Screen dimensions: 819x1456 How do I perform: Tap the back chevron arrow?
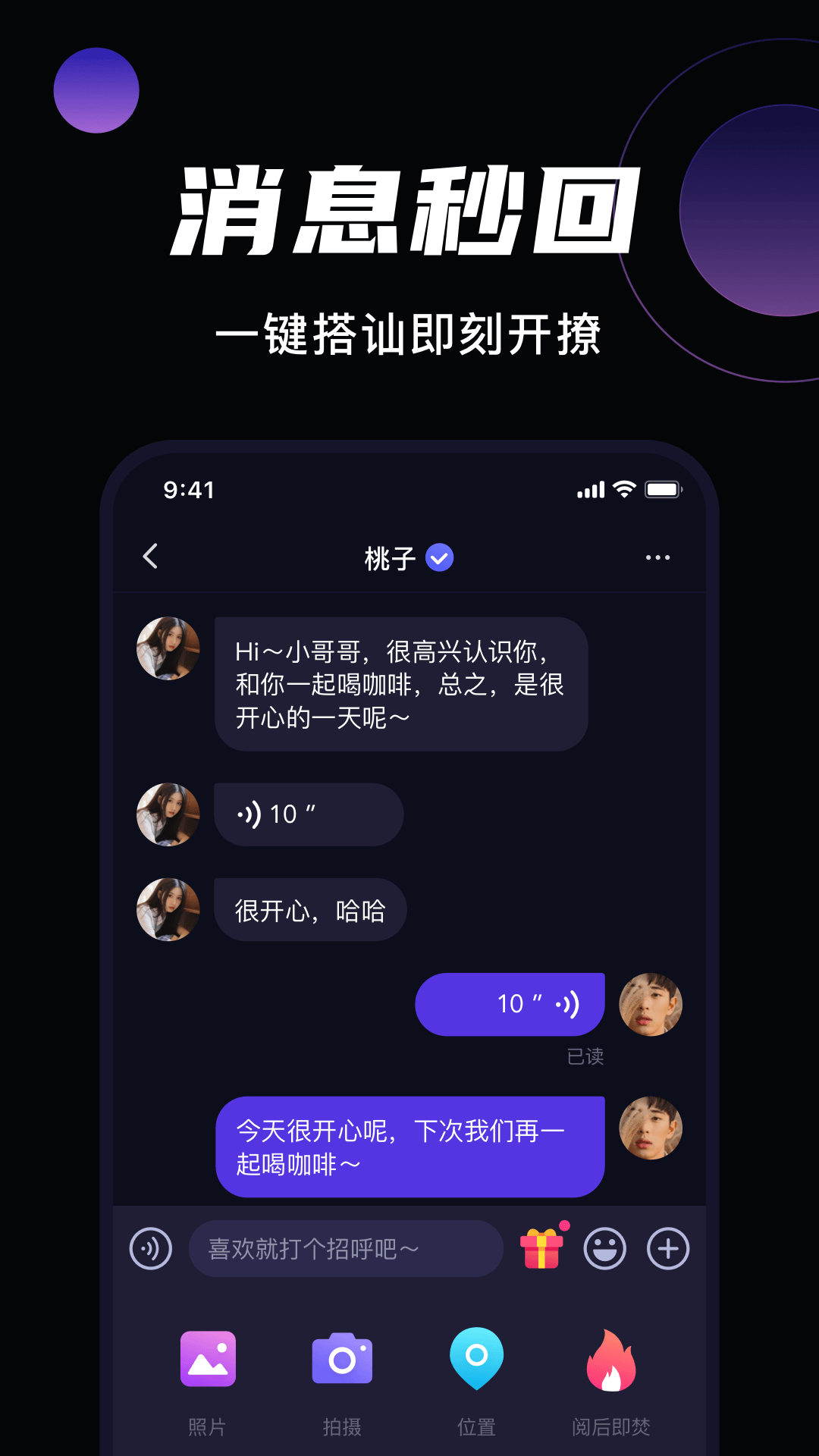[149, 557]
